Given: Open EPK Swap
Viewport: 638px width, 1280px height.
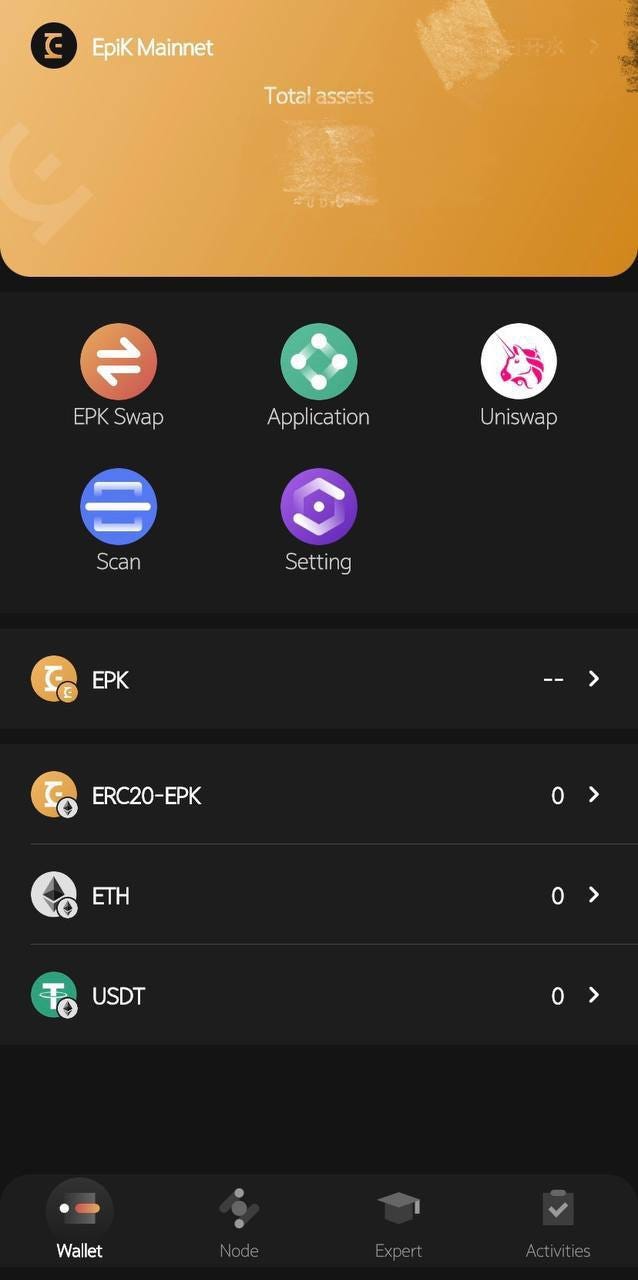Looking at the screenshot, I should point(118,376).
